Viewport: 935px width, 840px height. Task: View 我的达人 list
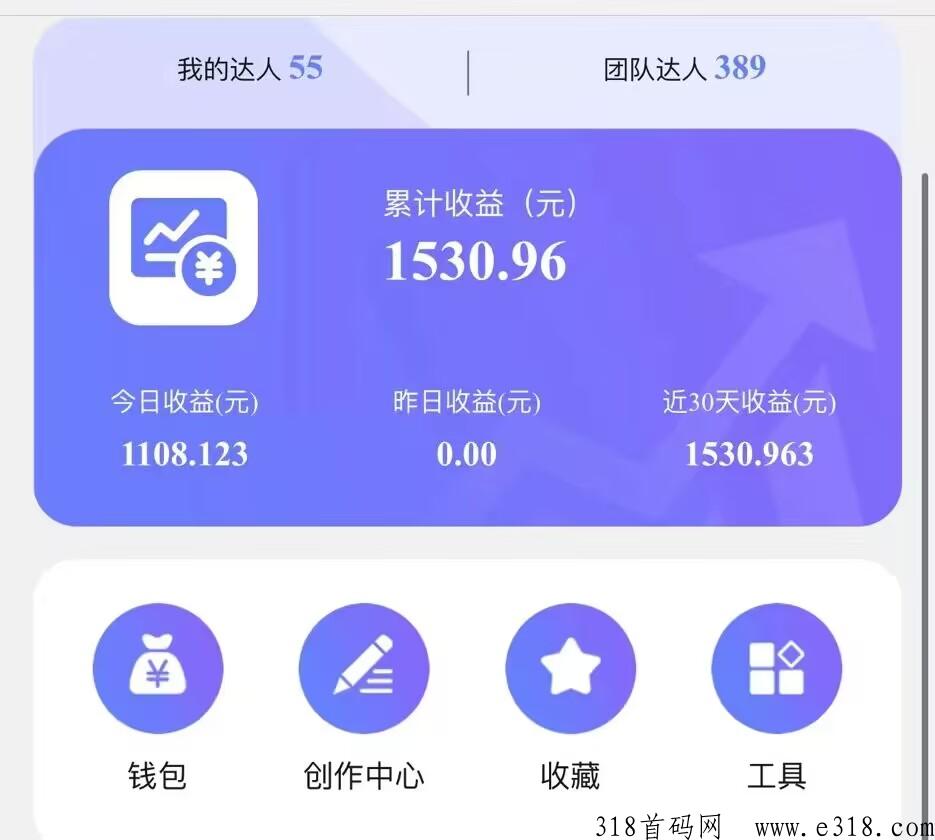250,69
